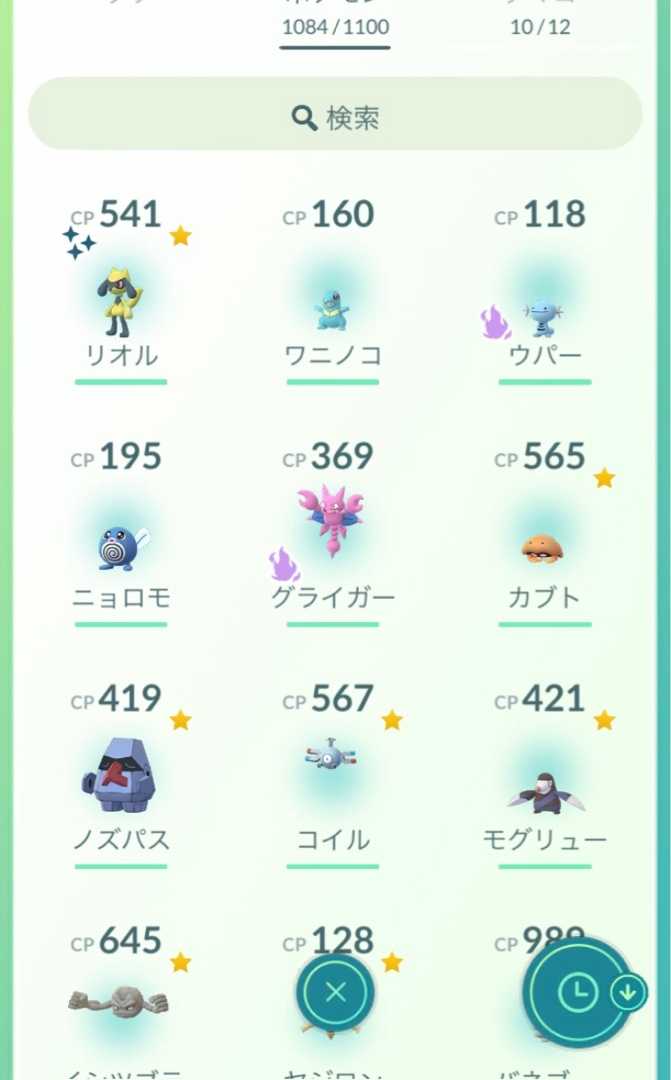This screenshot has width=671, height=1080.
Task: Select ワニノコ with CP 160
Action: [x=332, y=300]
